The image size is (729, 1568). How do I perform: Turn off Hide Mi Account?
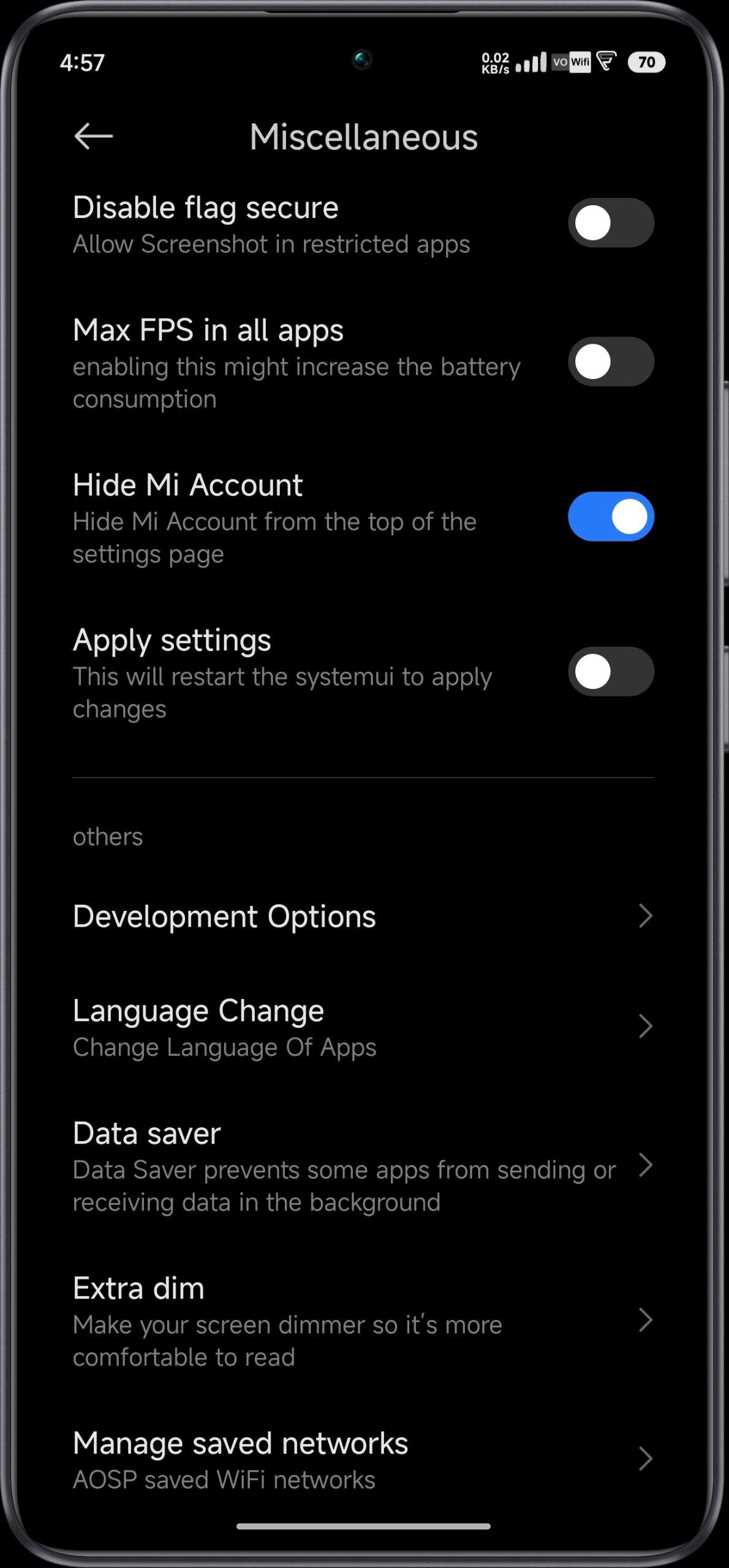pos(611,516)
